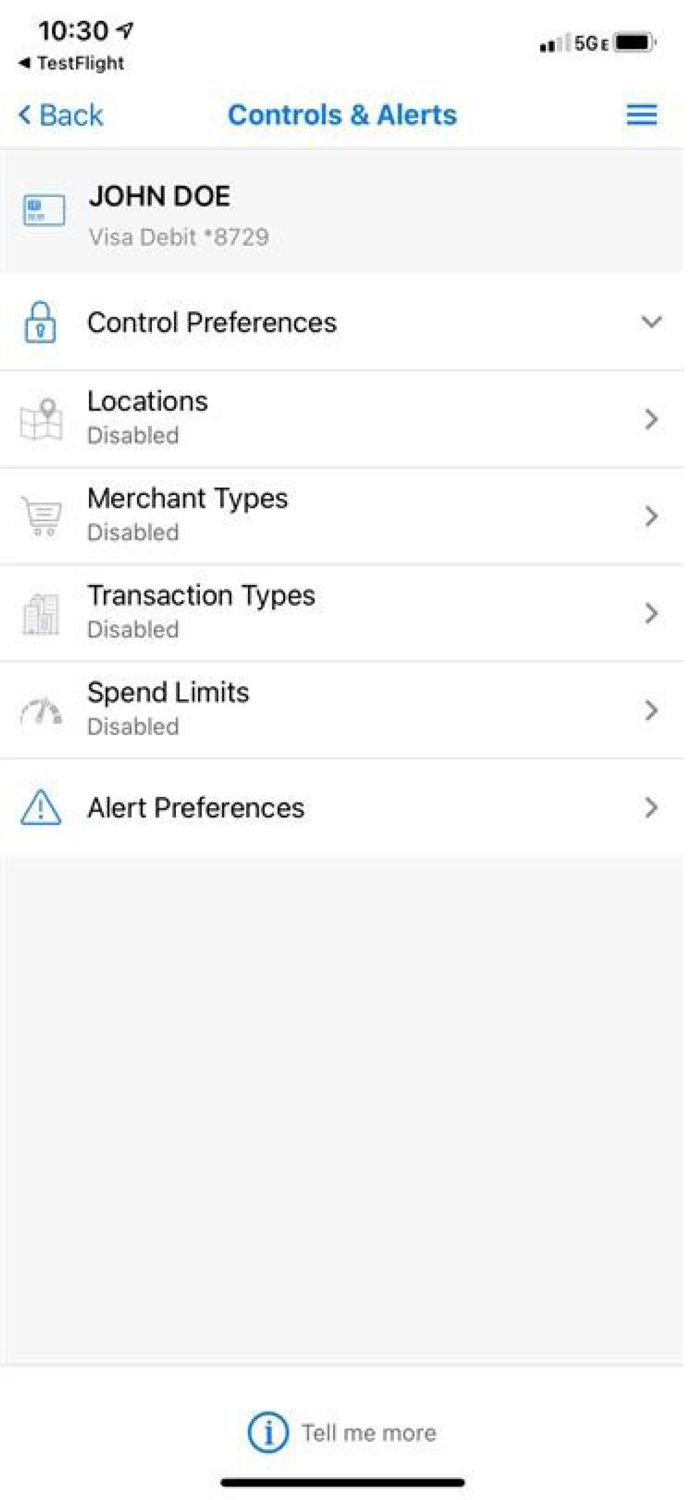Tap Tell me more info link
This screenshot has width=693, height=1500.
[x=343, y=1432]
